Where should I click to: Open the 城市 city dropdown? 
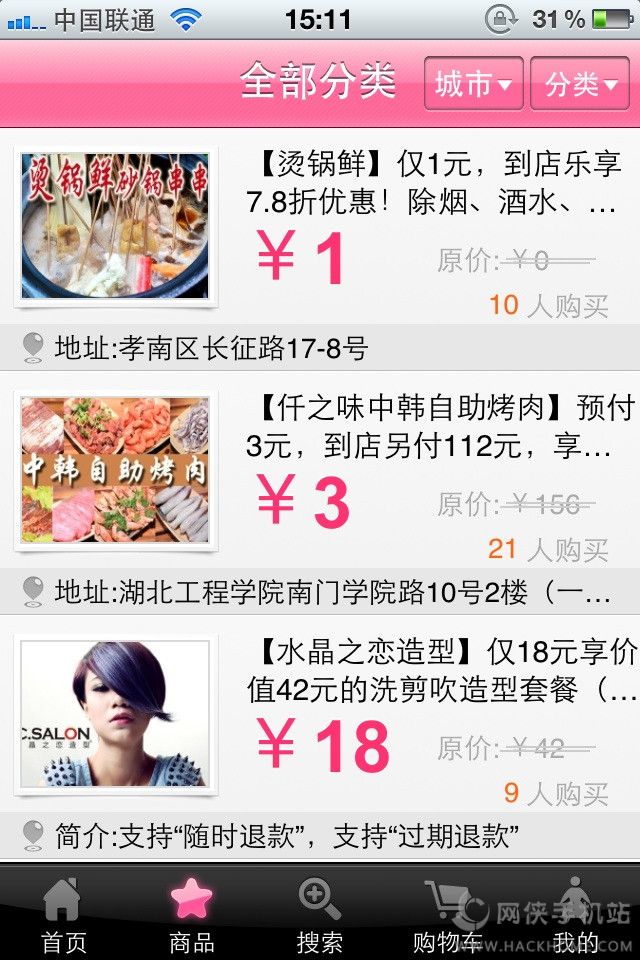[474, 84]
